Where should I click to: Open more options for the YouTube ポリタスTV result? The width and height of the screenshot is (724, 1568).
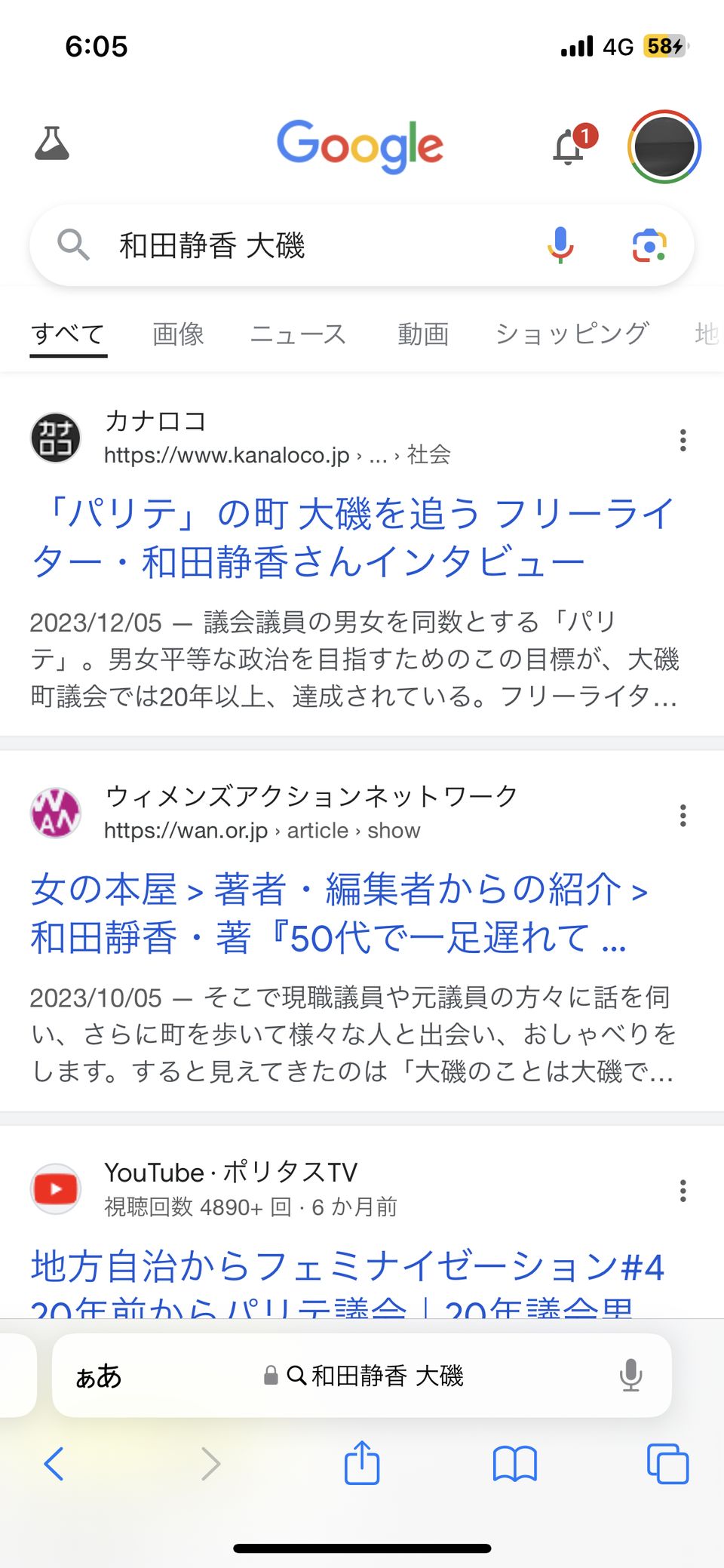tap(683, 1191)
